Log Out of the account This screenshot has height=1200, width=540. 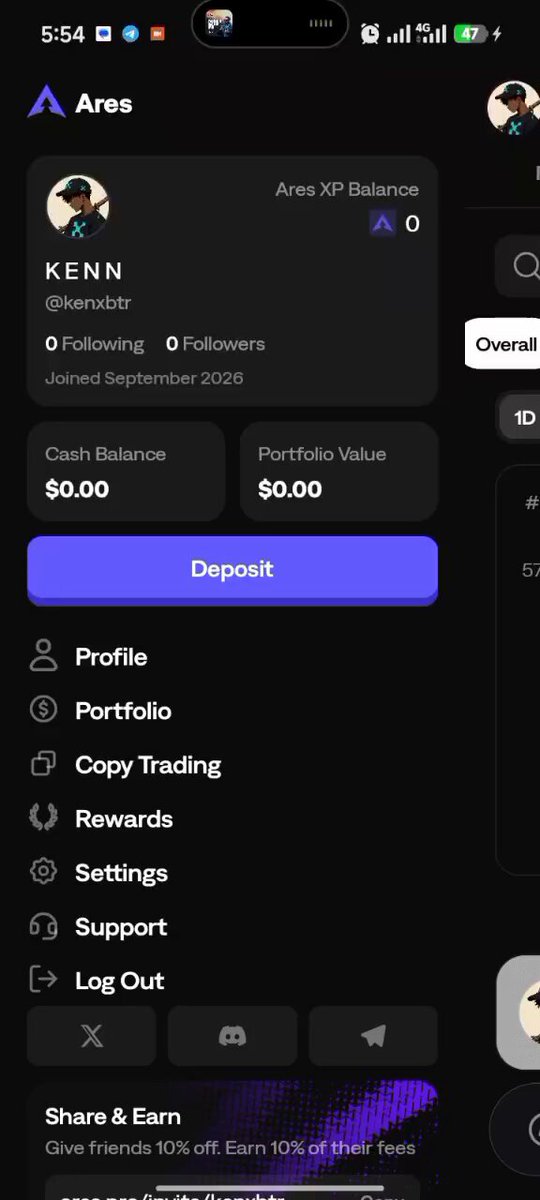[x=96, y=981]
